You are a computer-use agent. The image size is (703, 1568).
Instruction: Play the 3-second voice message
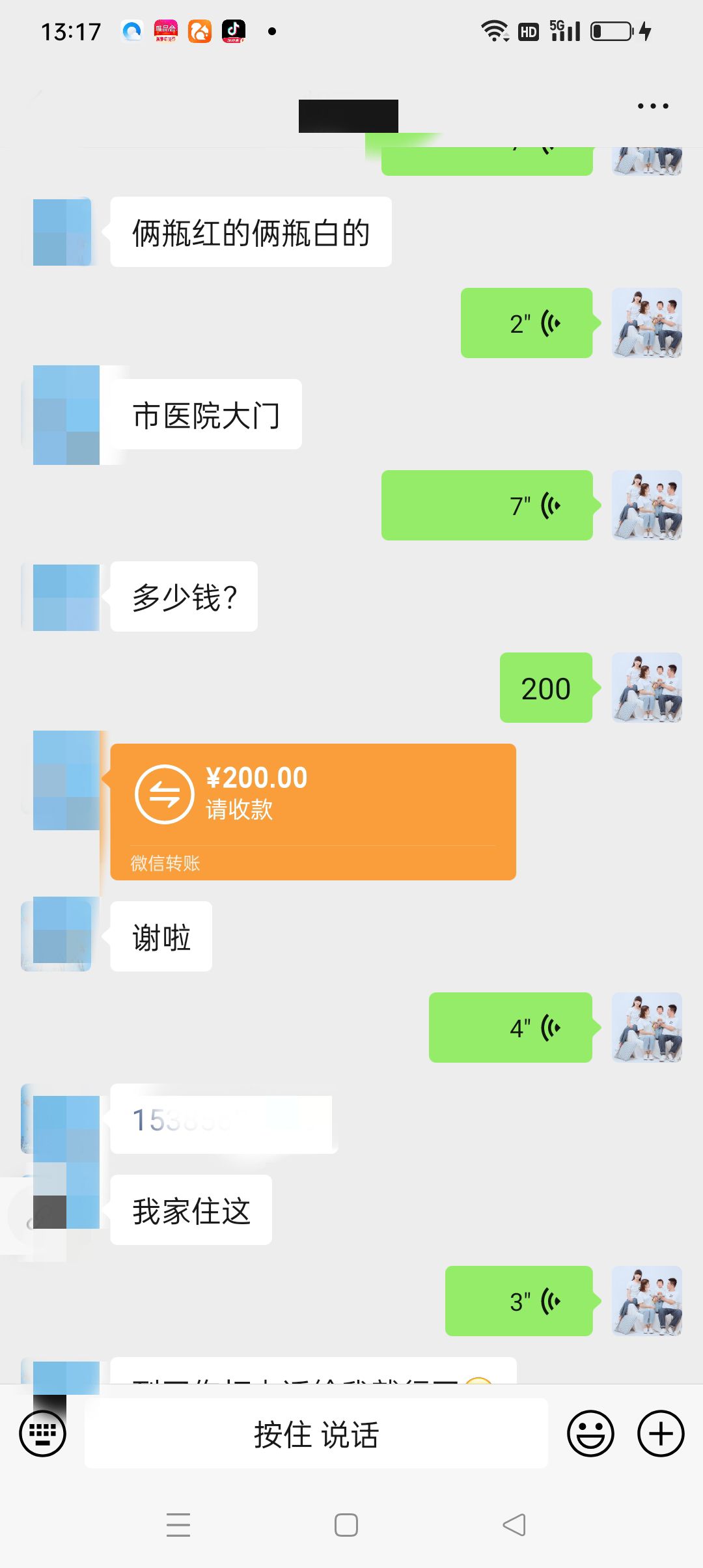click(519, 1301)
